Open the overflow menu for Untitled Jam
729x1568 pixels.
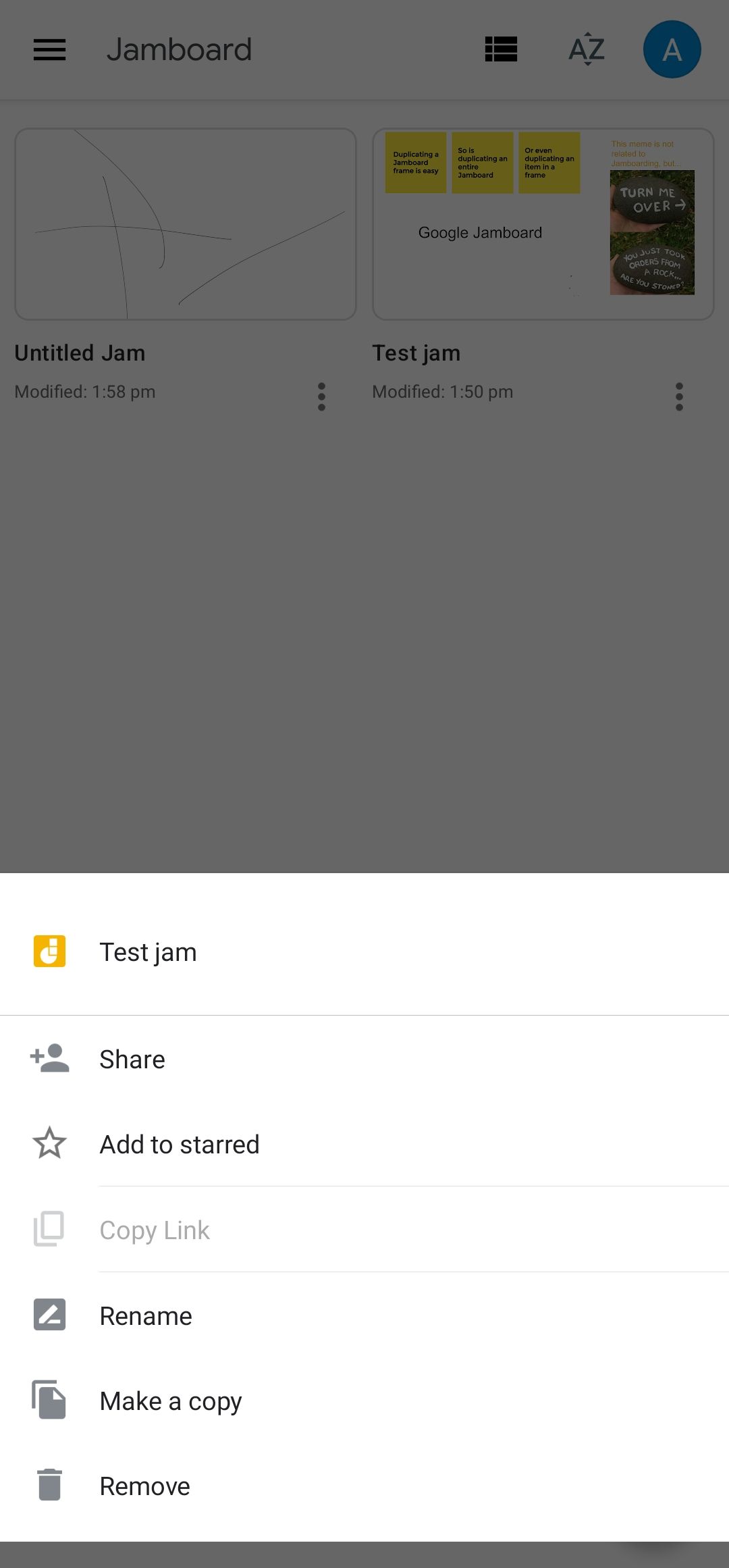click(x=321, y=396)
